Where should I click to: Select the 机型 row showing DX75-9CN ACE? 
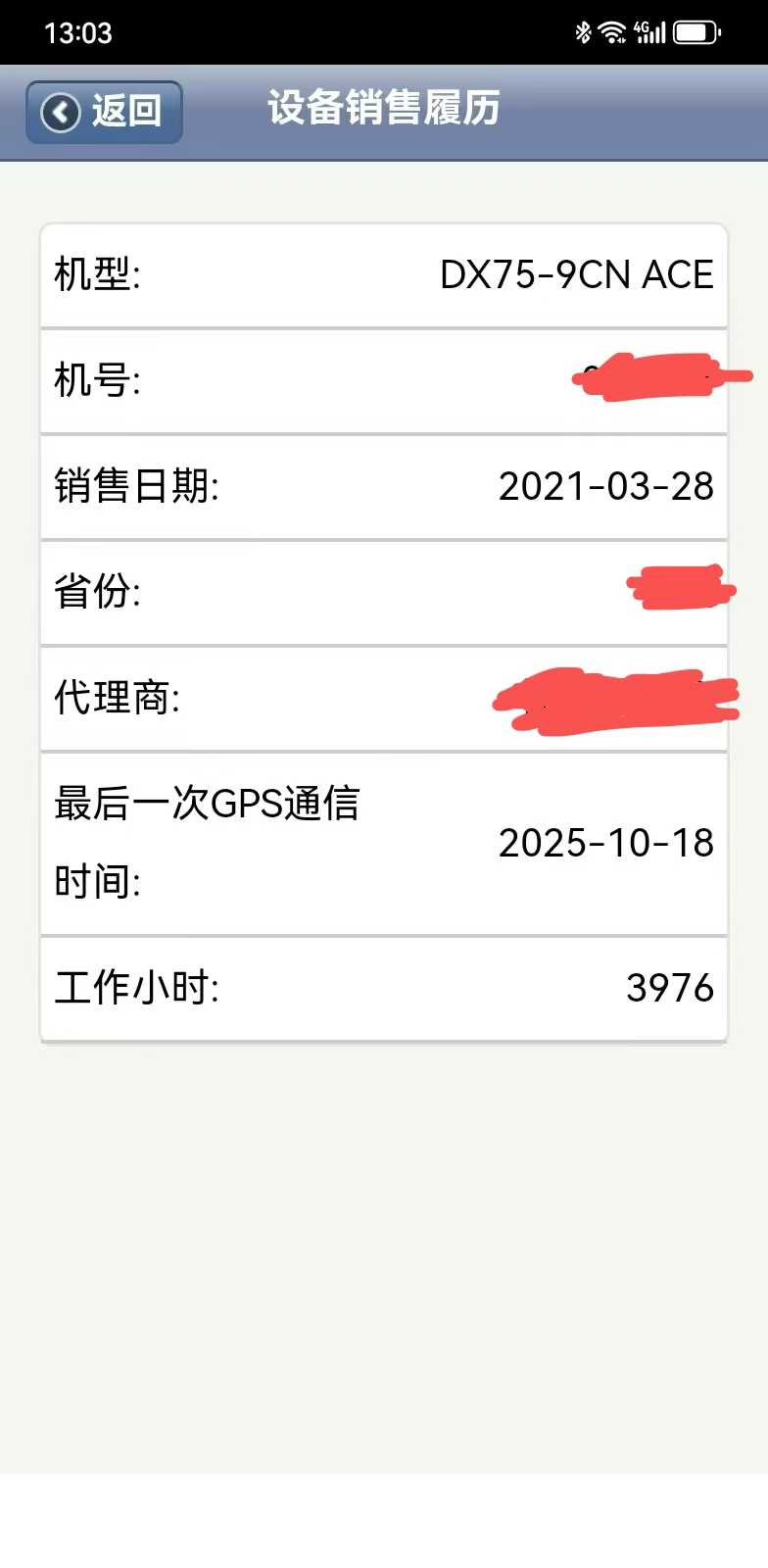[x=384, y=276]
